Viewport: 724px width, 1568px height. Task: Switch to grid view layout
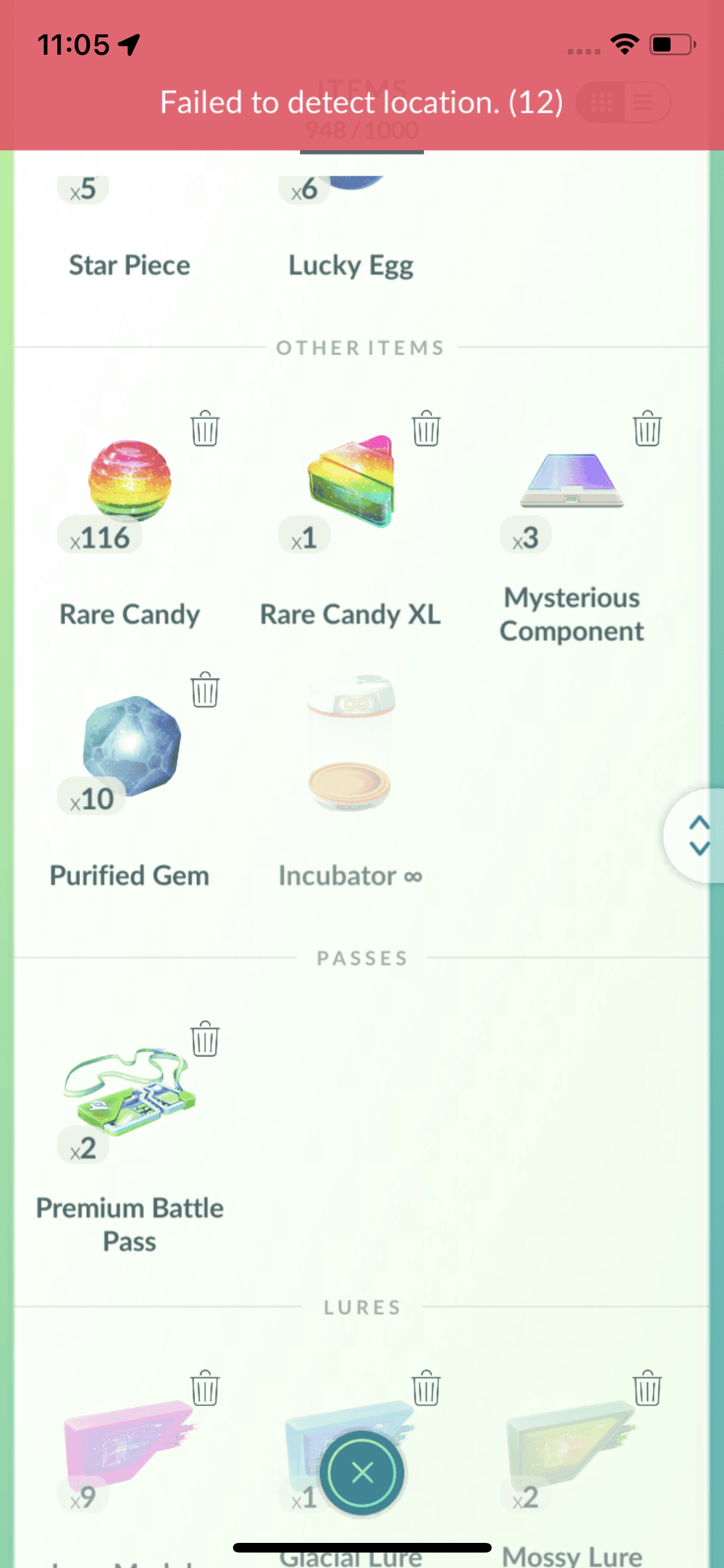[x=602, y=102]
